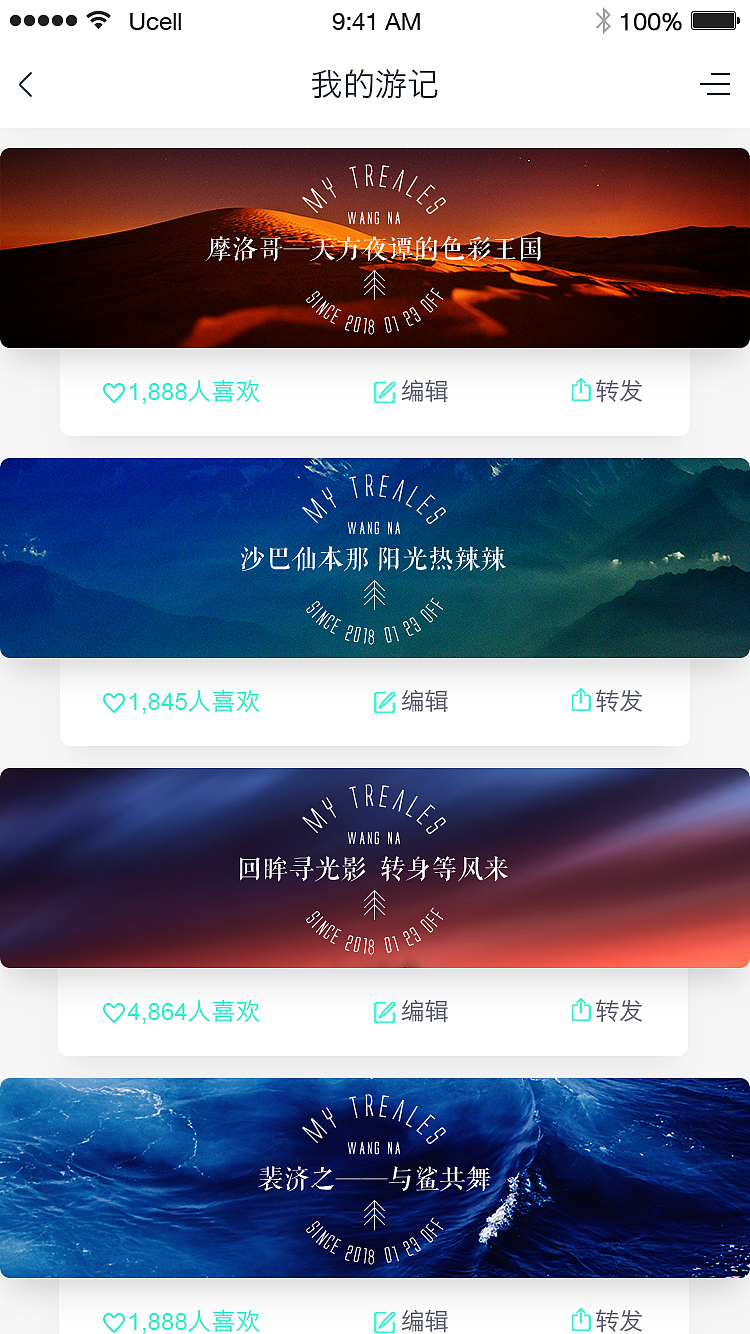Image resolution: width=750 pixels, height=1334 pixels.
Task: Open the list filter icon at top right
Action: pyautogui.click(x=716, y=85)
